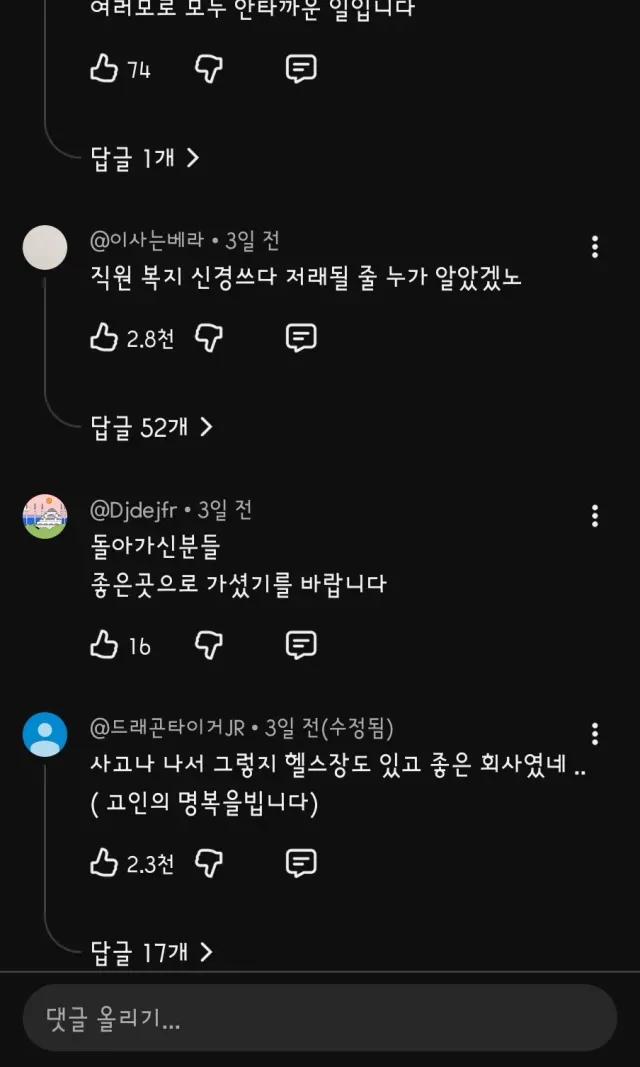Screen dimensions: 640x1067
Task: Dislike the comment by @드래곤타이거JR
Action: tap(208, 863)
